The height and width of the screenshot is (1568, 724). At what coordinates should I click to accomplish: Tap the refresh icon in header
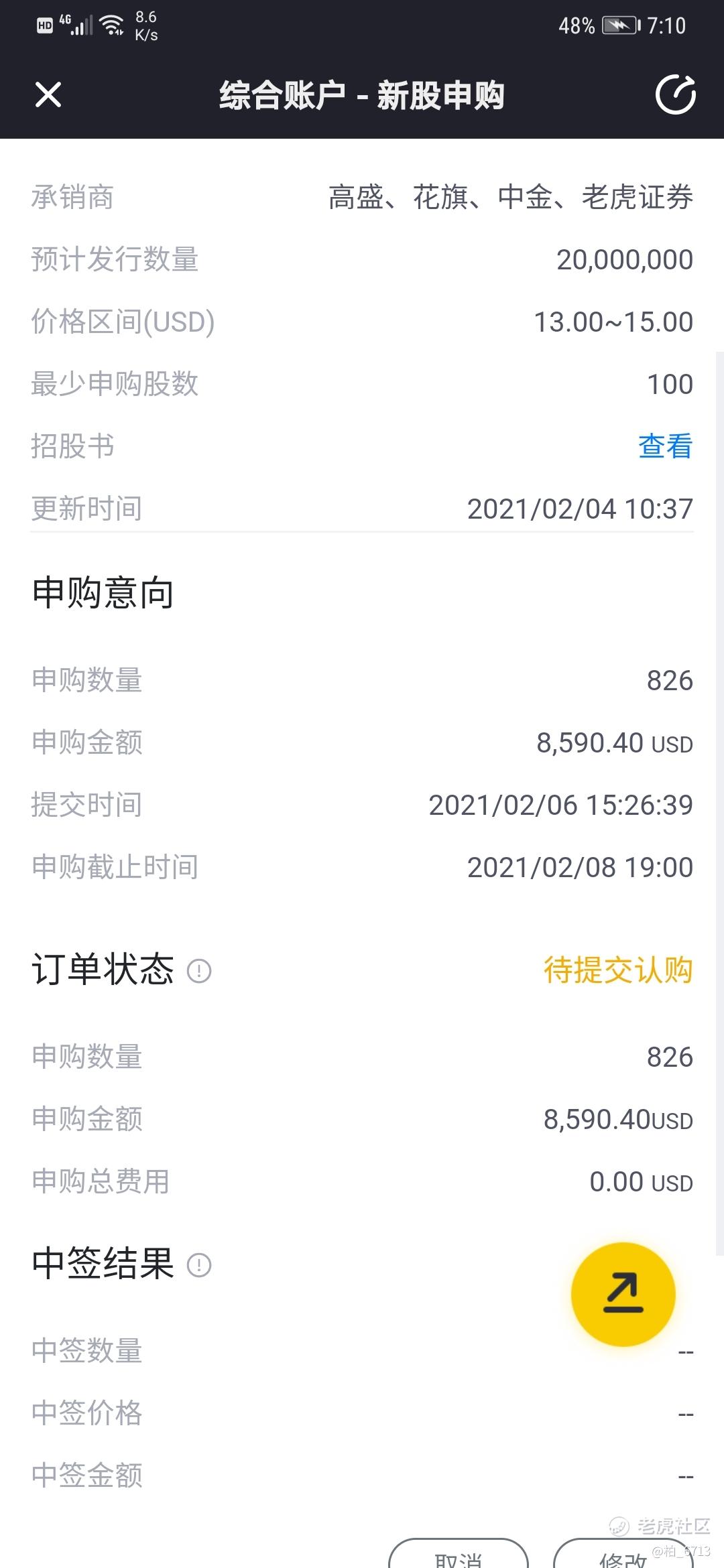(x=675, y=95)
